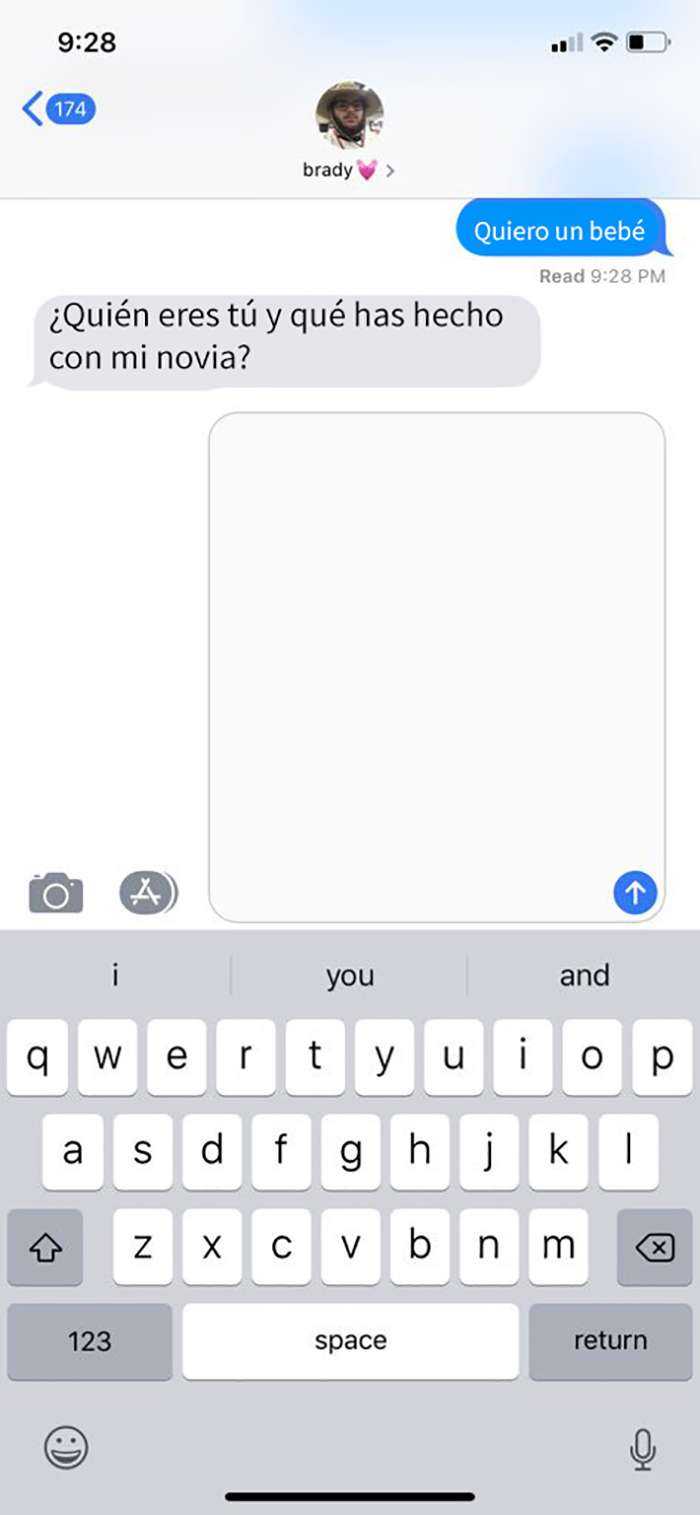This screenshot has height=1515, width=700.
Task: Send the message with the blue arrow
Action: click(x=635, y=891)
